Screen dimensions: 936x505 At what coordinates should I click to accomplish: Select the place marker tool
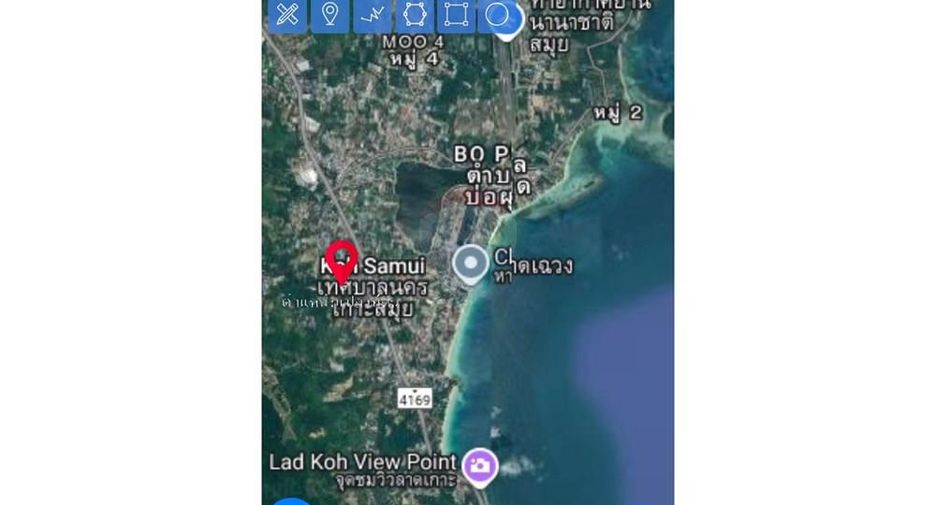tap(330, 14)
